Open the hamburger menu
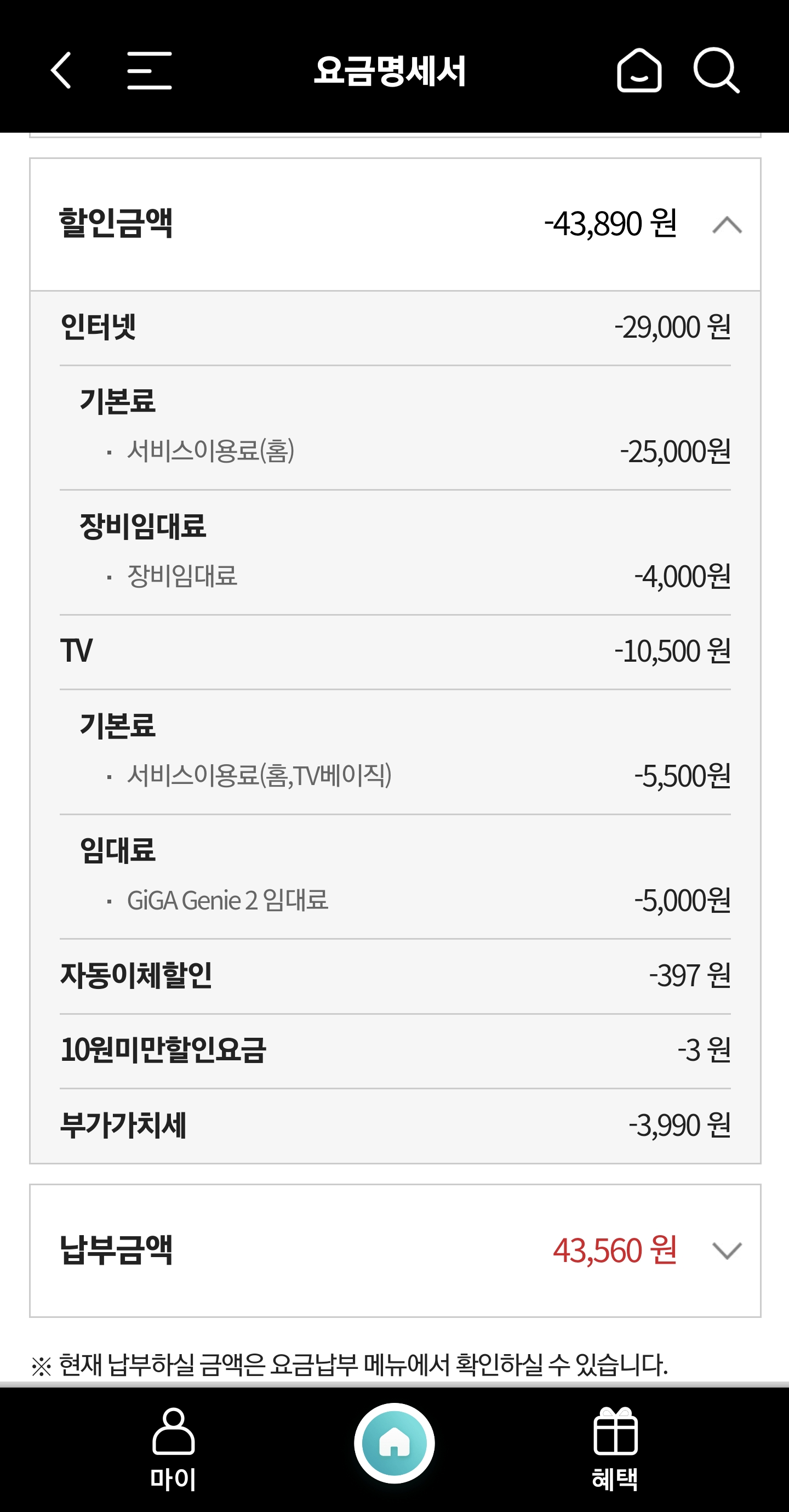The width and height of the screenshot is (789, 1512). (150, 70)
